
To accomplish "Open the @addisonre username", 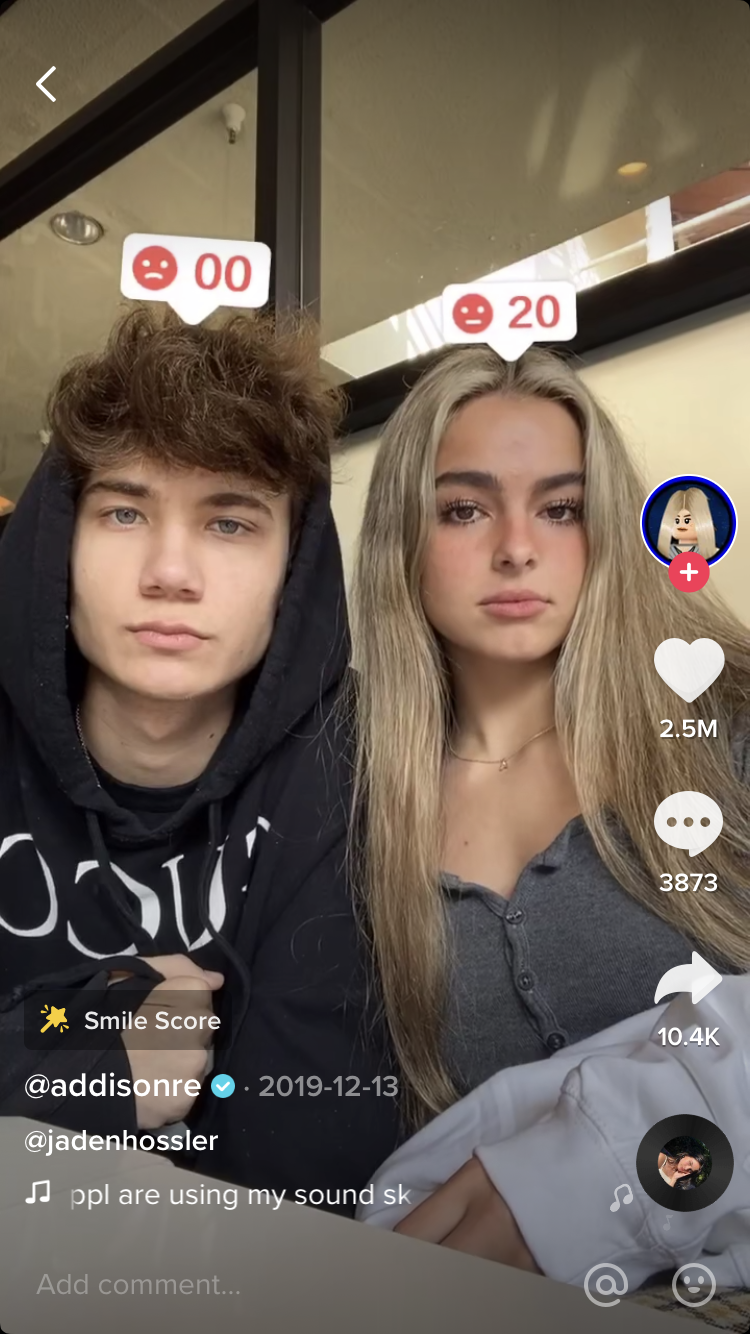I will click(113, 1086).
